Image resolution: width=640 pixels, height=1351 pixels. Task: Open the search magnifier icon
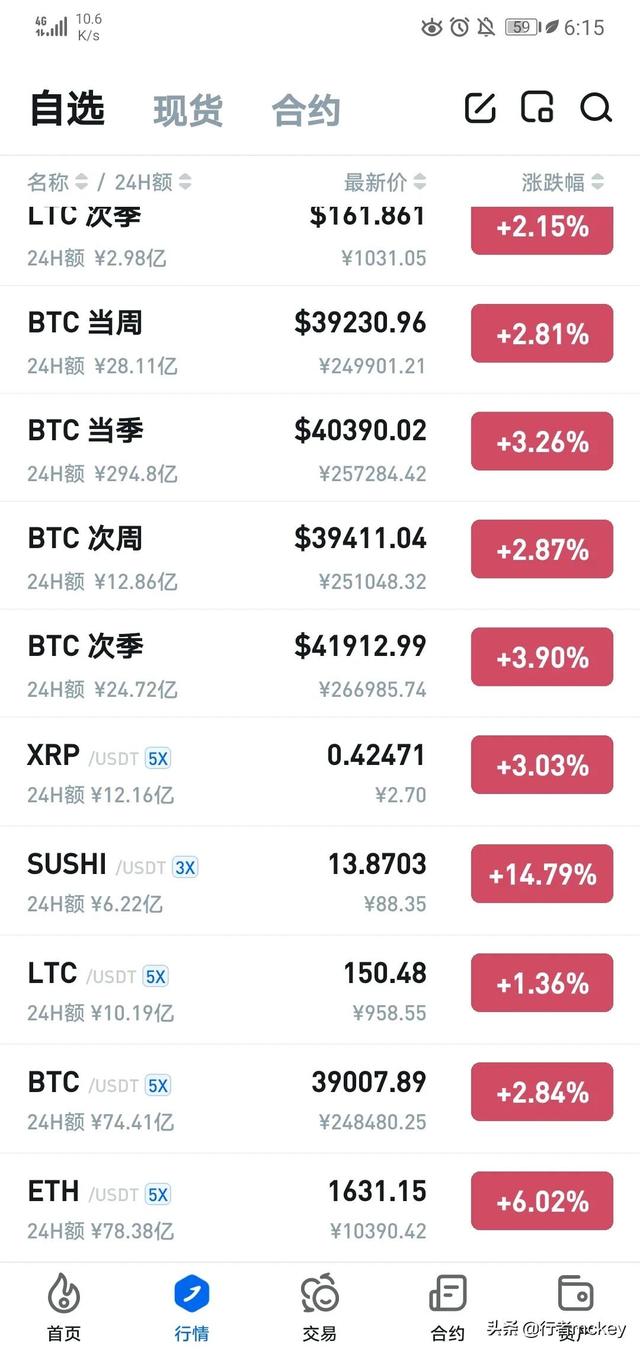(596, 108)
